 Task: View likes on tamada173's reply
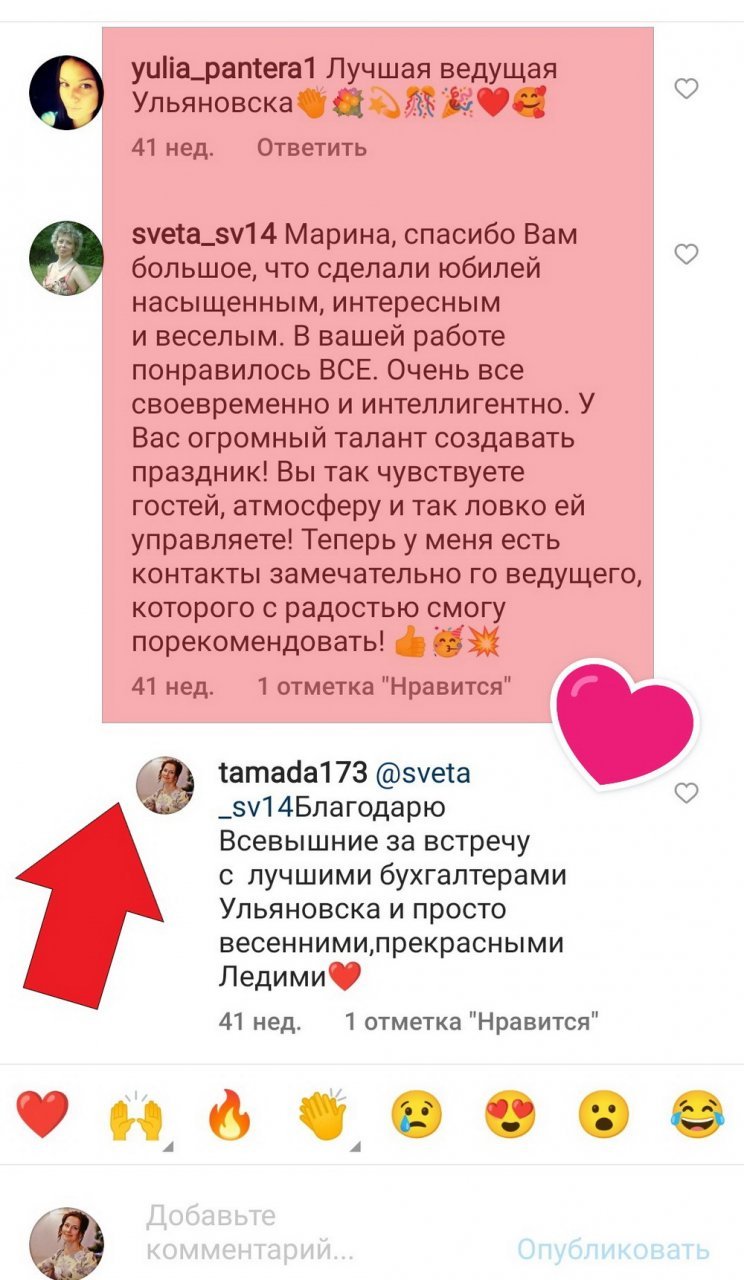tap(472, 1022)
